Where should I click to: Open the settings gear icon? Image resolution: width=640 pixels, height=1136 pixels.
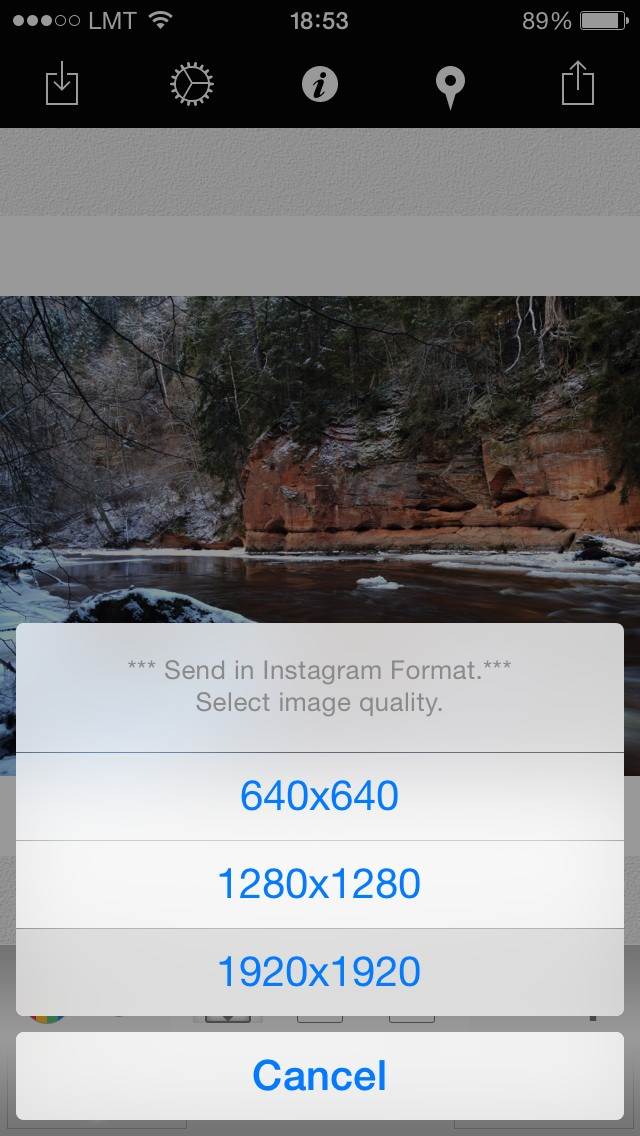(x=191, y=84)
